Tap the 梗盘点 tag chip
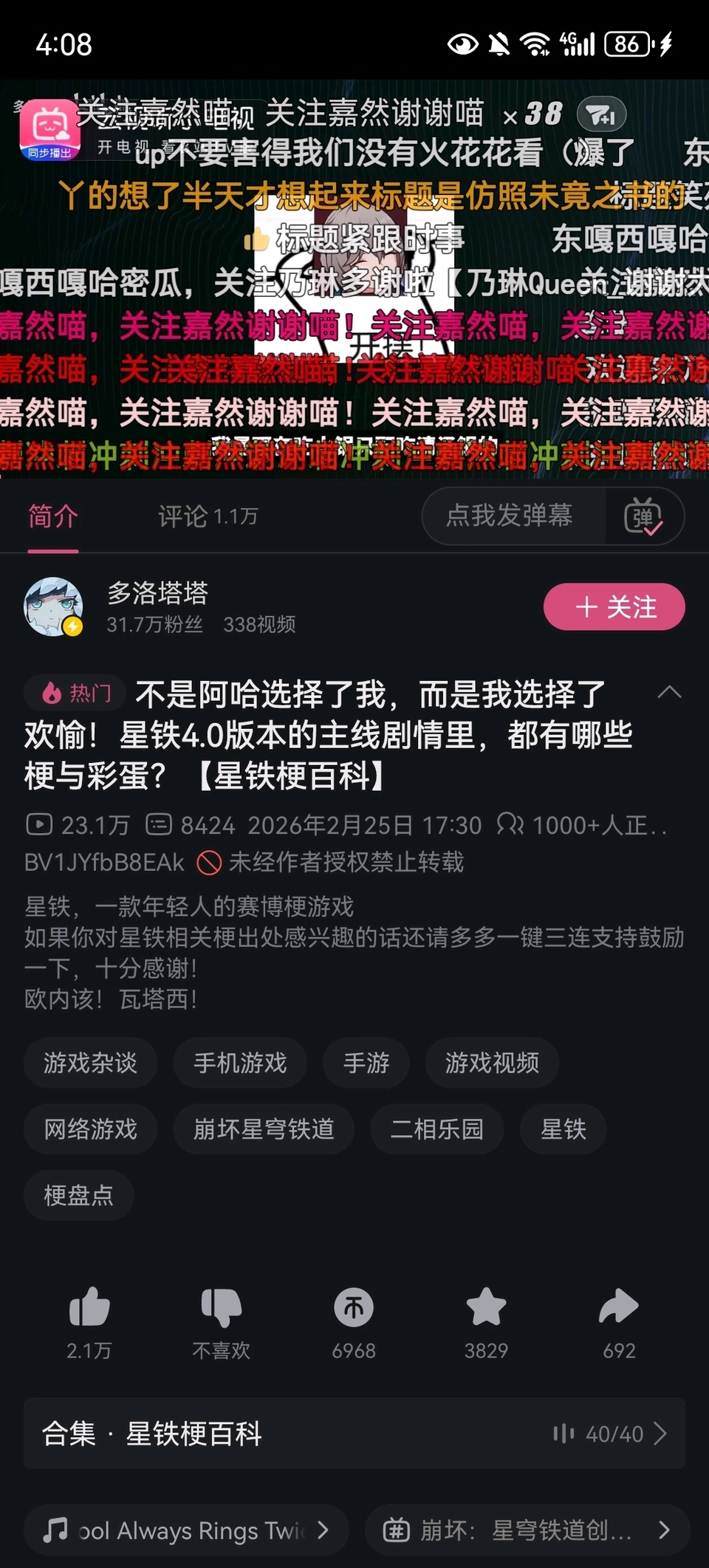709x1568 pixels. click(78, 1194)
